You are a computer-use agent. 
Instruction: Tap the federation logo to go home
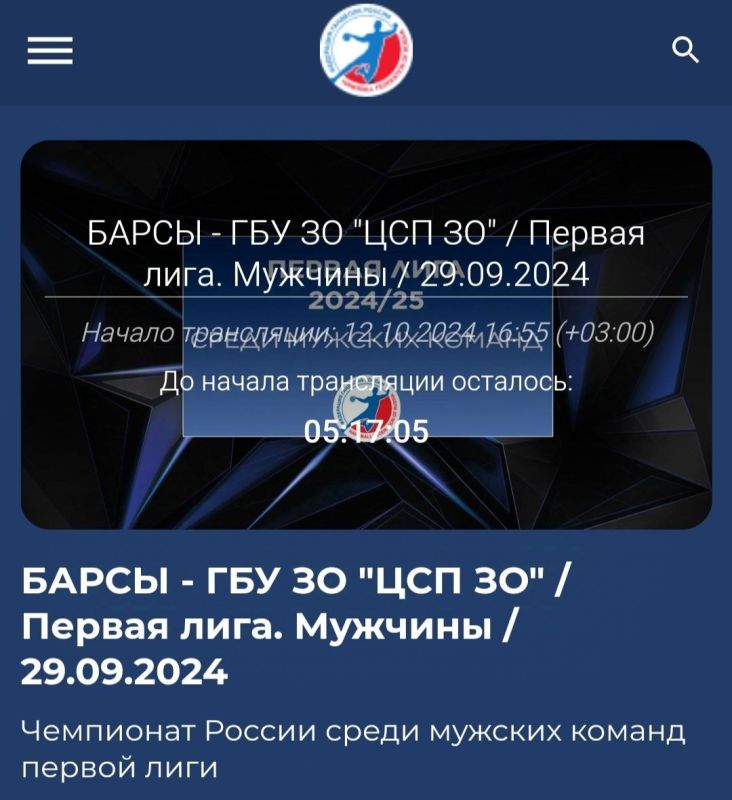point(366,50)
